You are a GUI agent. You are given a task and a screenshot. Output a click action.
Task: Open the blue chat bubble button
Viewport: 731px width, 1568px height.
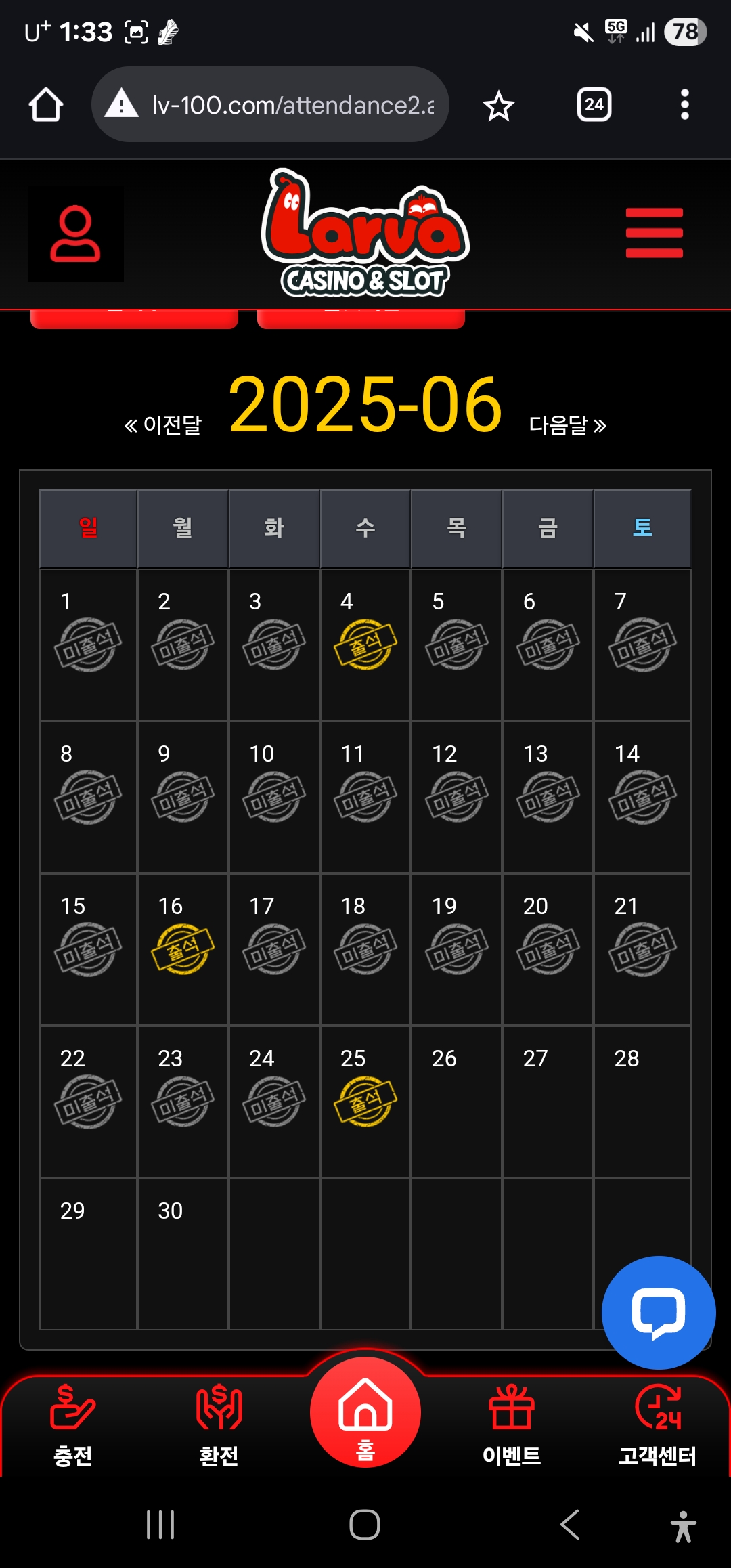click(658, 1312)
